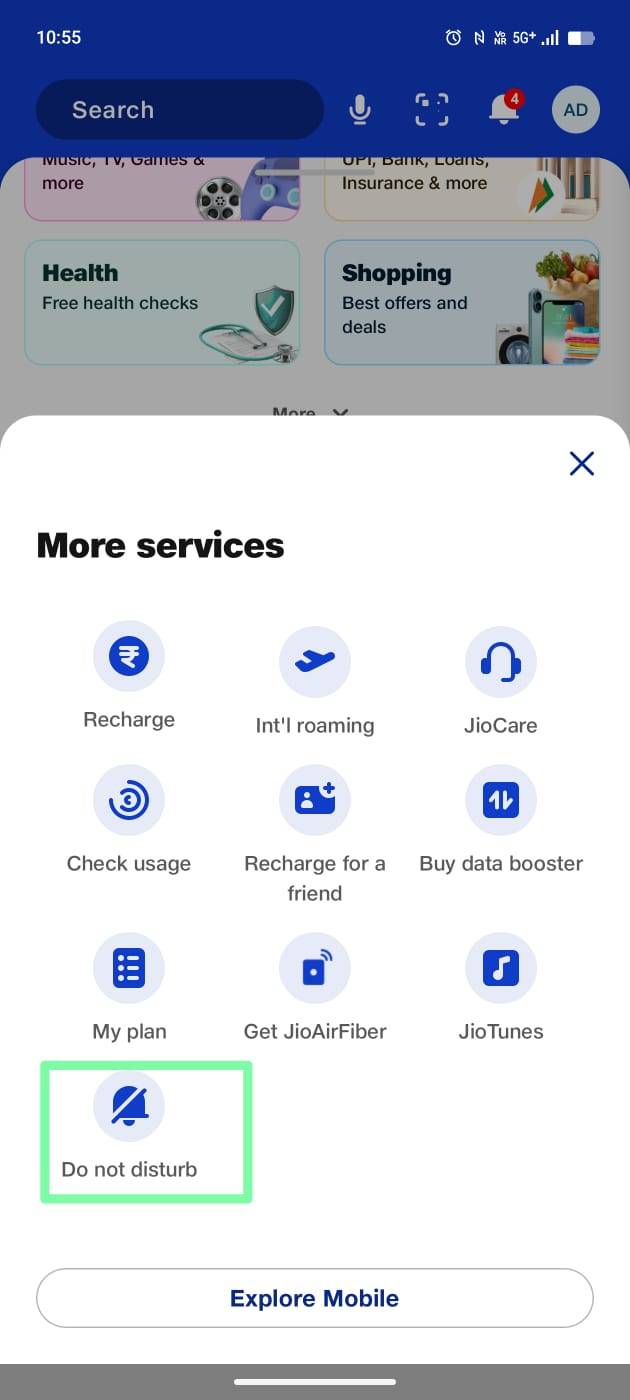Image resolution: width=630 pixels, height=1400 pixels.
Task: Select Check usage
Action: click(129, 821)
